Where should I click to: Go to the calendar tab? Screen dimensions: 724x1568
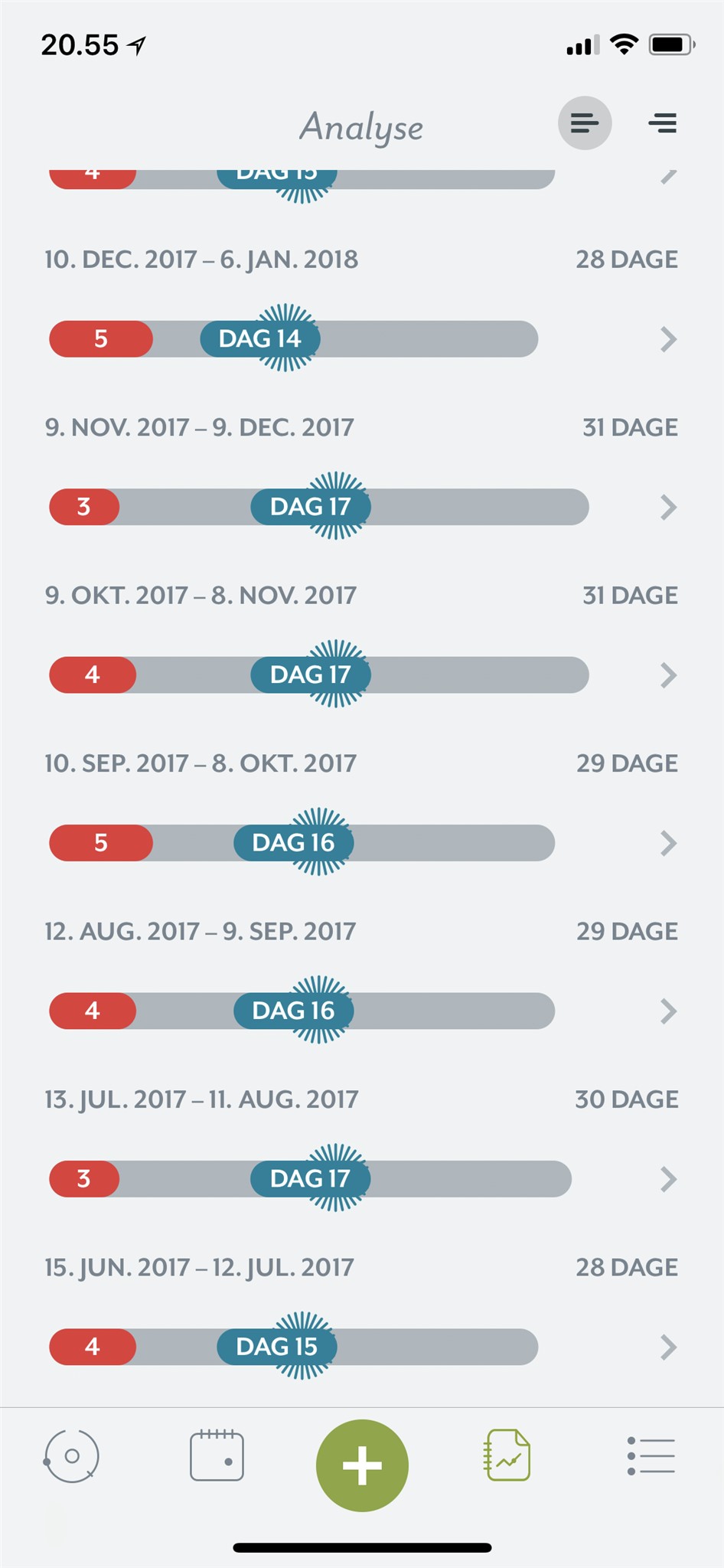(217, 1455)
